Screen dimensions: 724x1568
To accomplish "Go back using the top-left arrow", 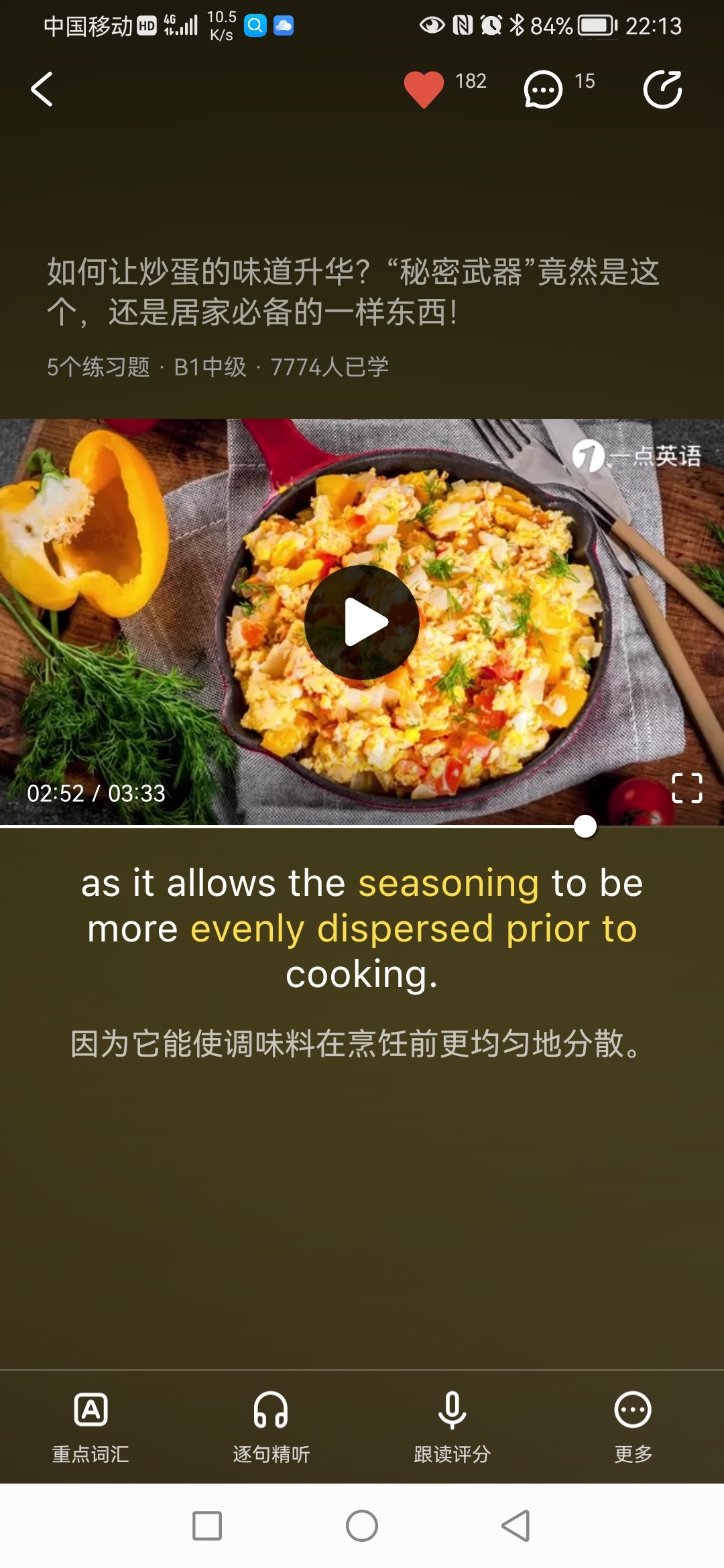I will (42, 89).
